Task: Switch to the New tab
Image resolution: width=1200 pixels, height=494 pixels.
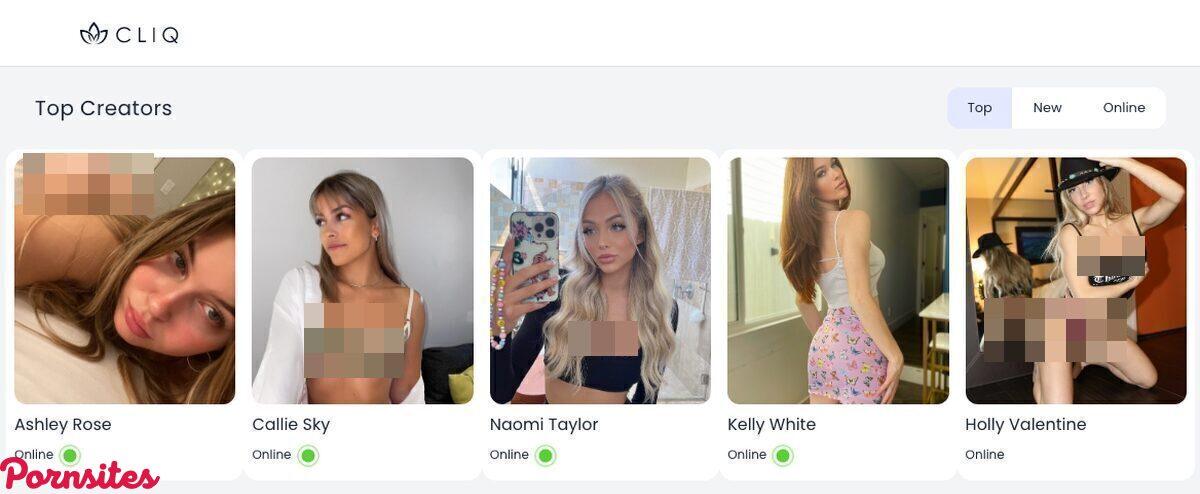Action: (1047, 108)
